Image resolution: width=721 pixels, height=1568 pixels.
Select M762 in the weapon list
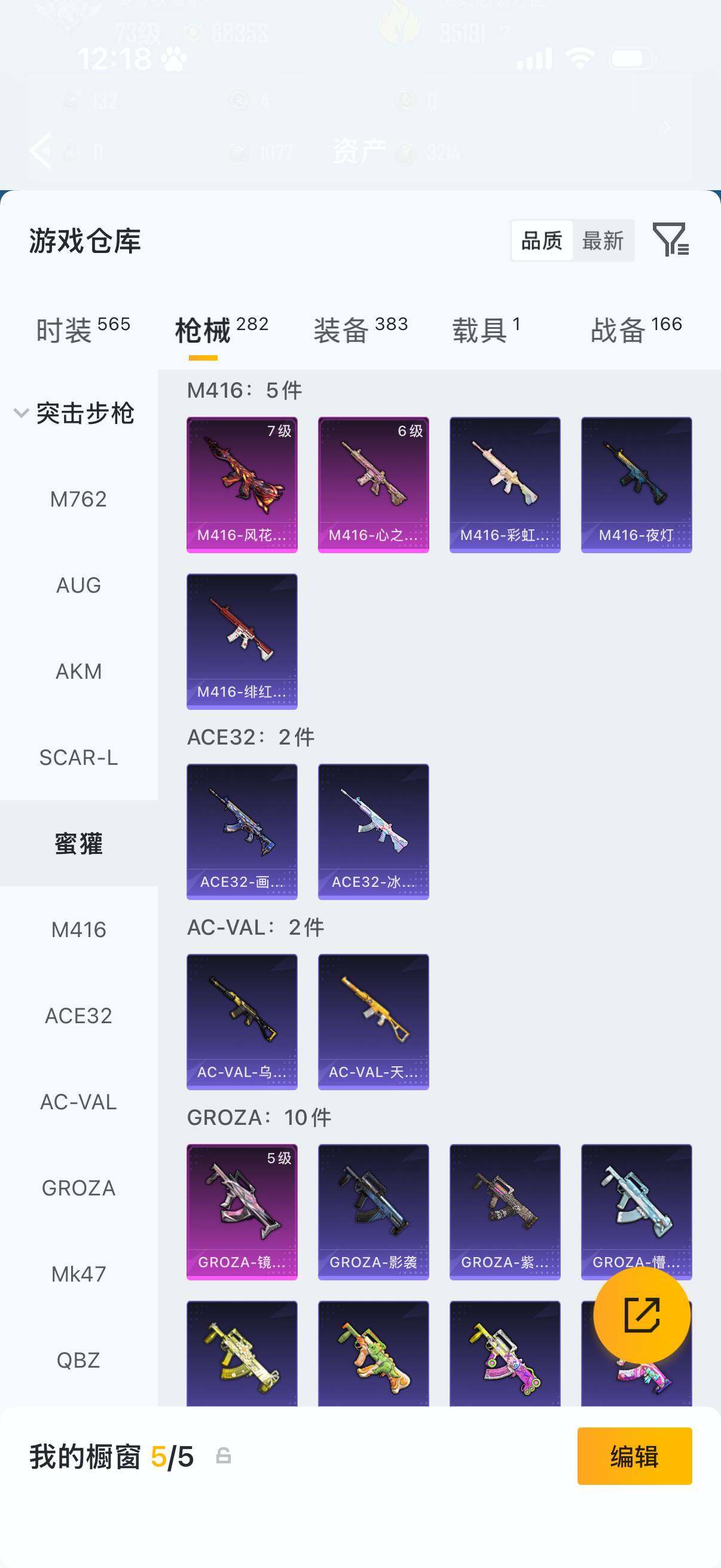pos(78,499)
